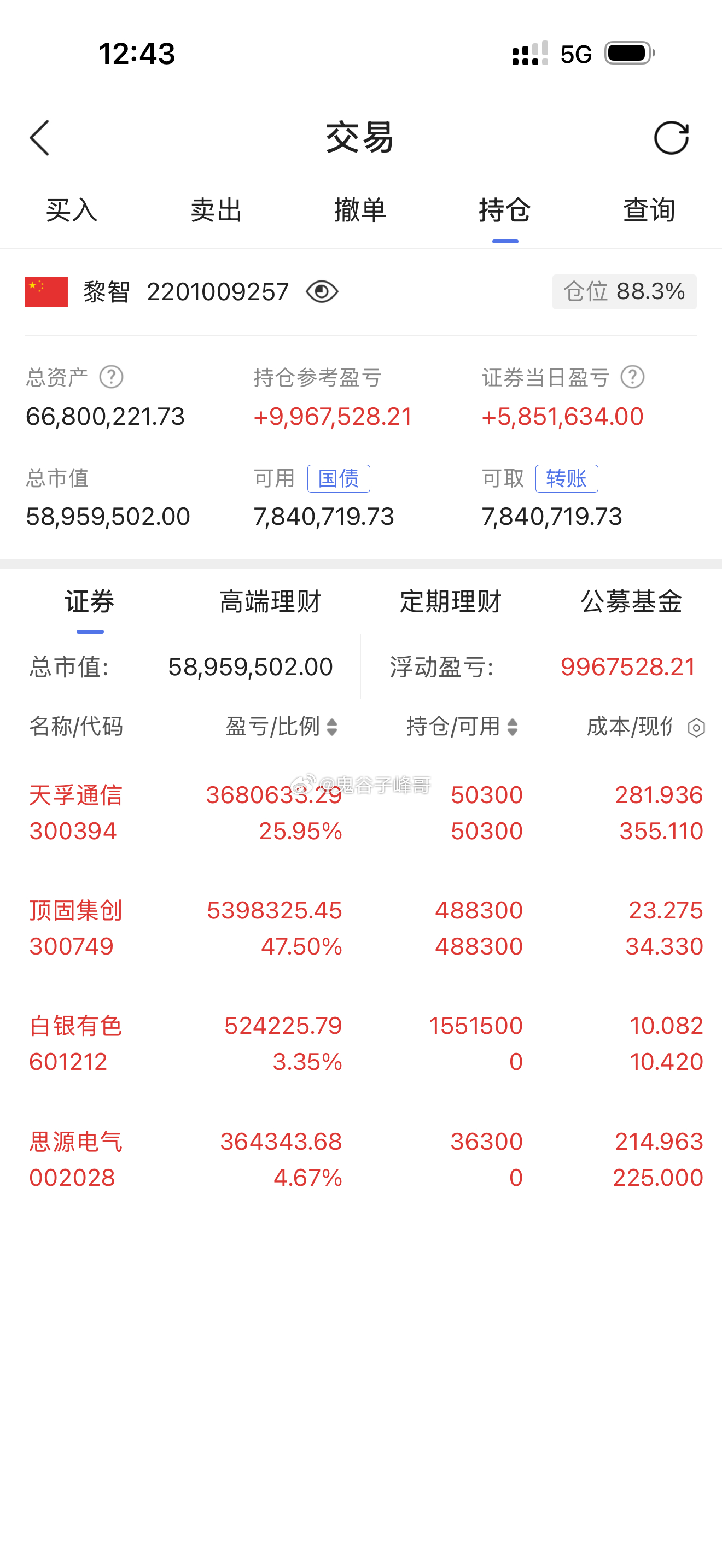This screenshot has width=722, height=1568.
Task: Tap the 转账 button next to 可取
Action: pyautogui.click(x=567, y=478)
